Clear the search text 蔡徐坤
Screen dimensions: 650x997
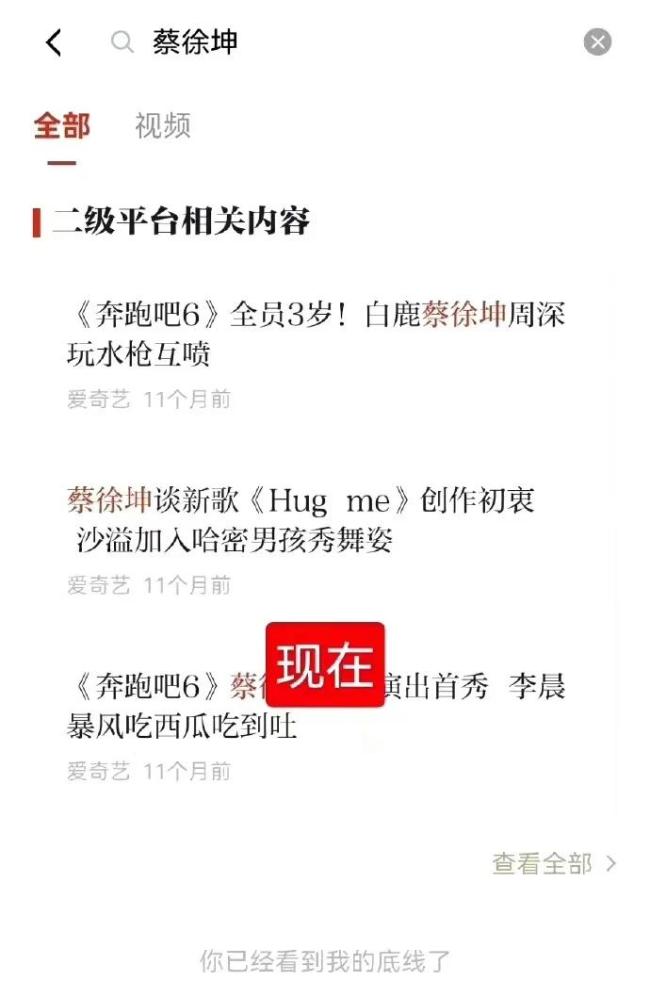[x=597, y=42]
